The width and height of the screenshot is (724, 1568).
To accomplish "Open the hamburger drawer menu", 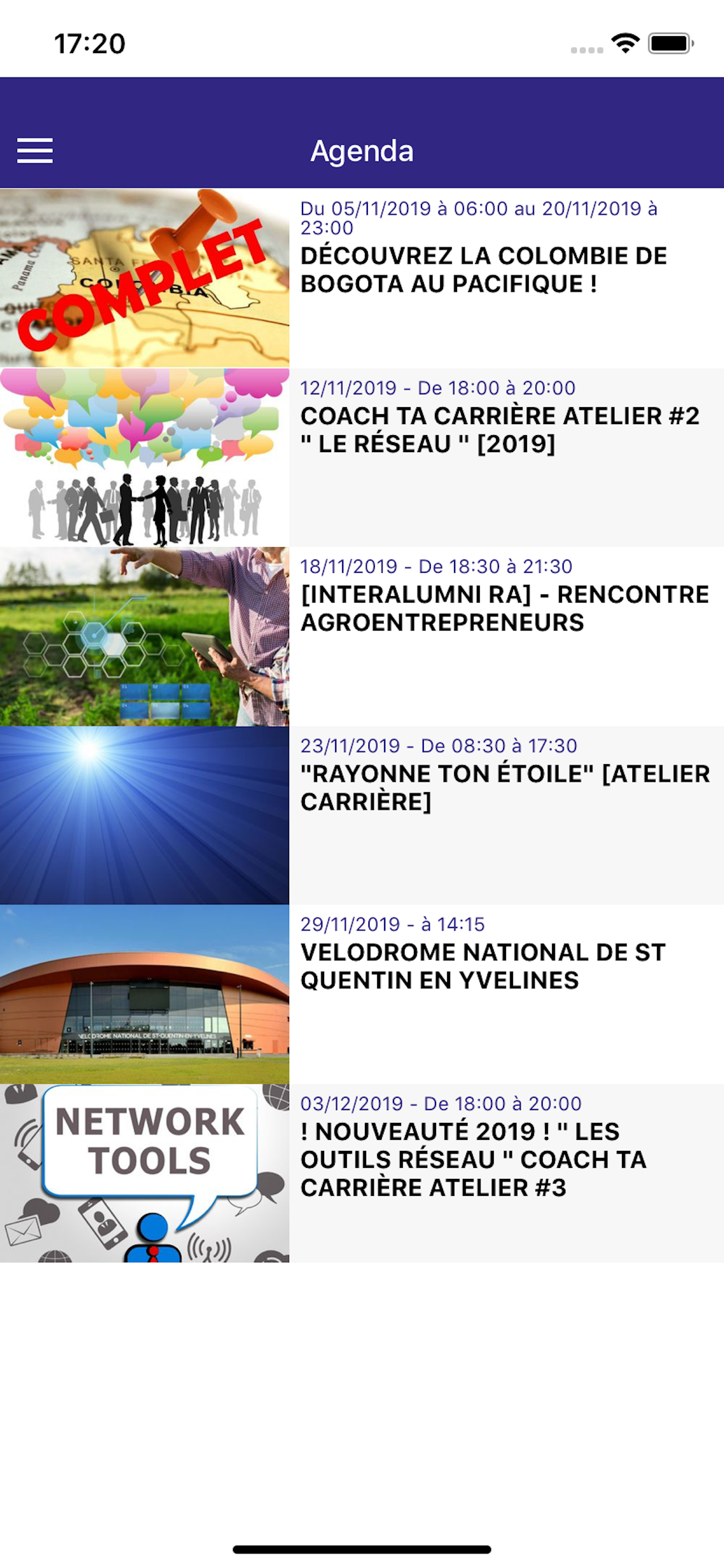I will click(x=34, y=150).
